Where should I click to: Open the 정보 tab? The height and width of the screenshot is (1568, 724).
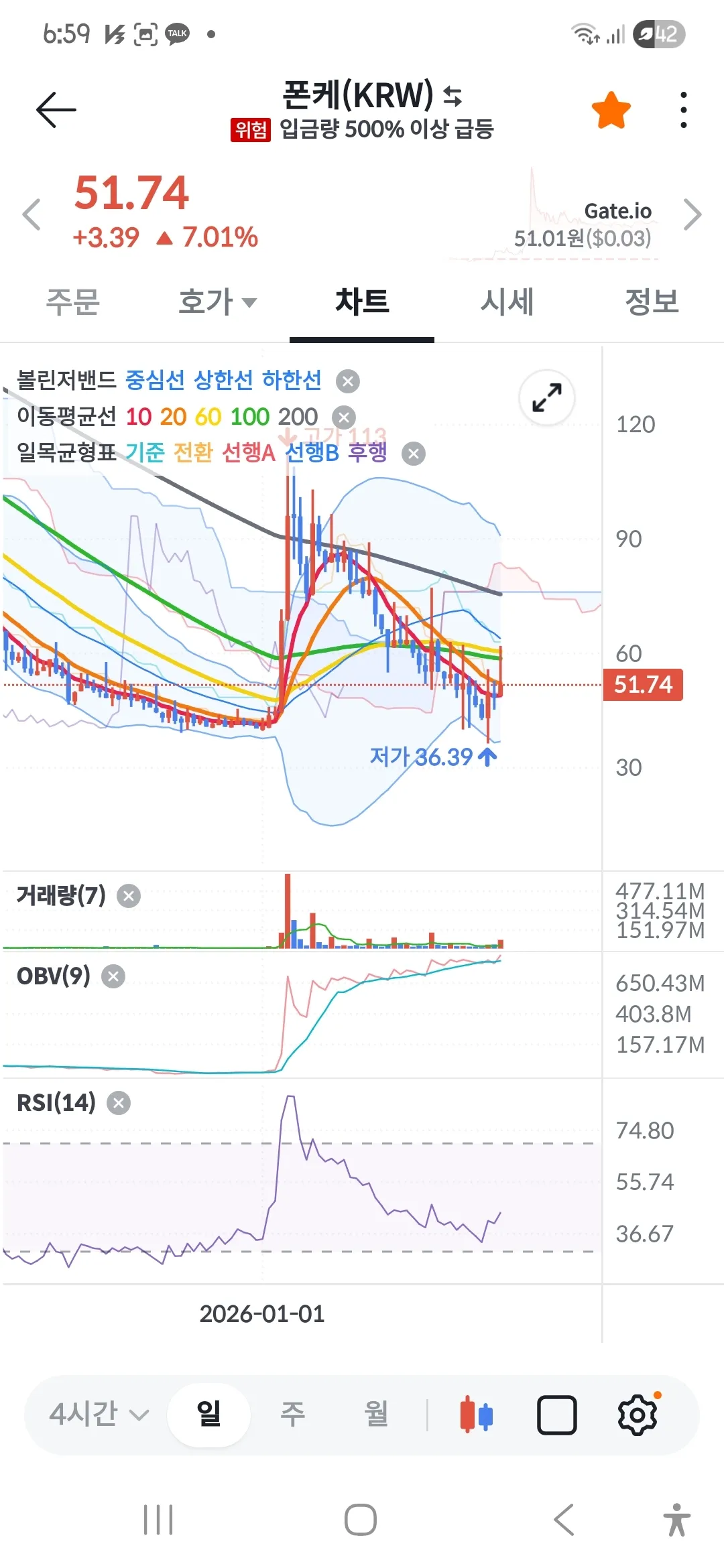651,302
